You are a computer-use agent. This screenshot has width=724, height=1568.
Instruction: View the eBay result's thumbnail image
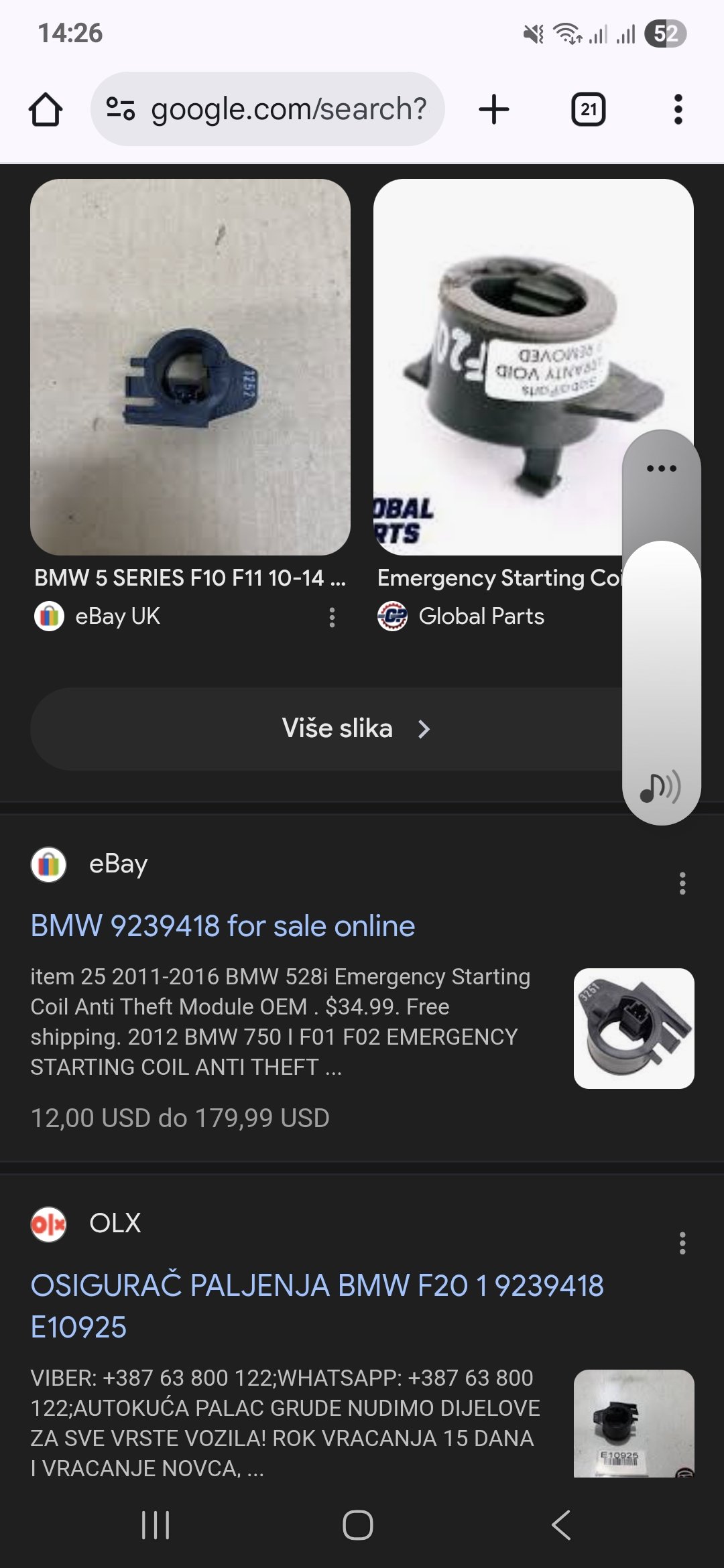pyautogui.click(x=633, y=1028)
